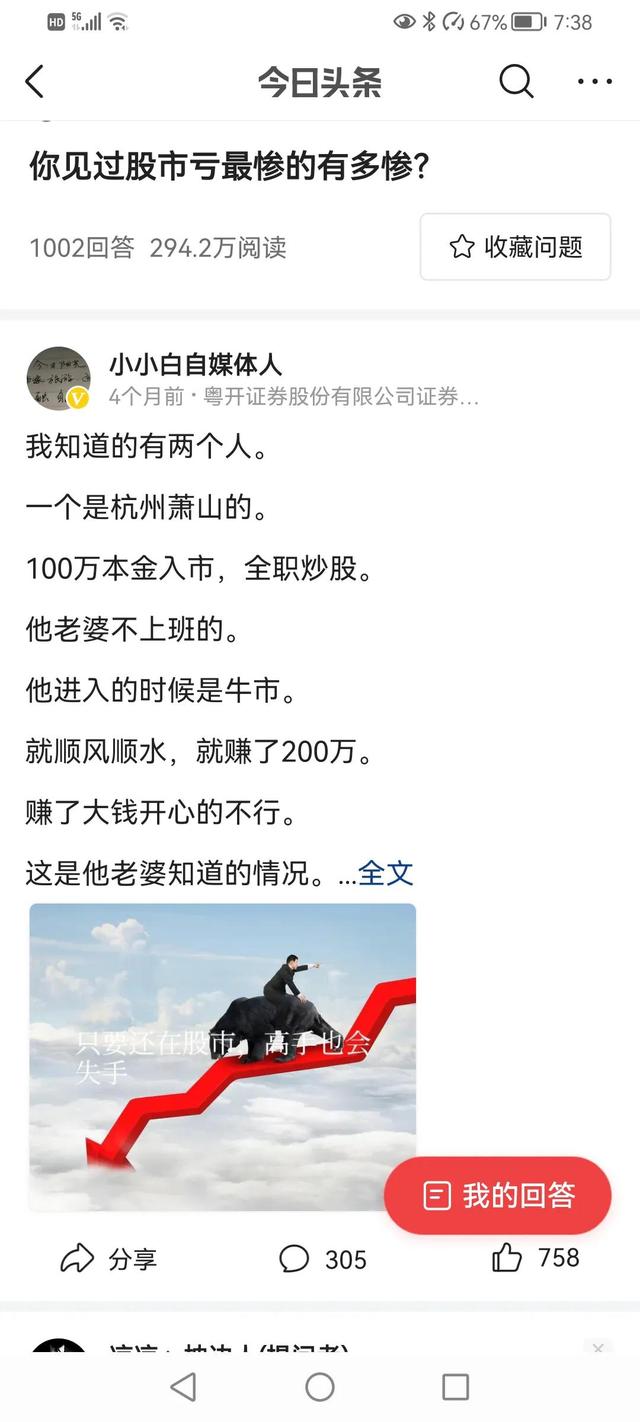This screenshot has height=1422, width=640.
Task: Share 小小白自媒体人's answer
Action: pyautogui.click(x=108, y=1258)
